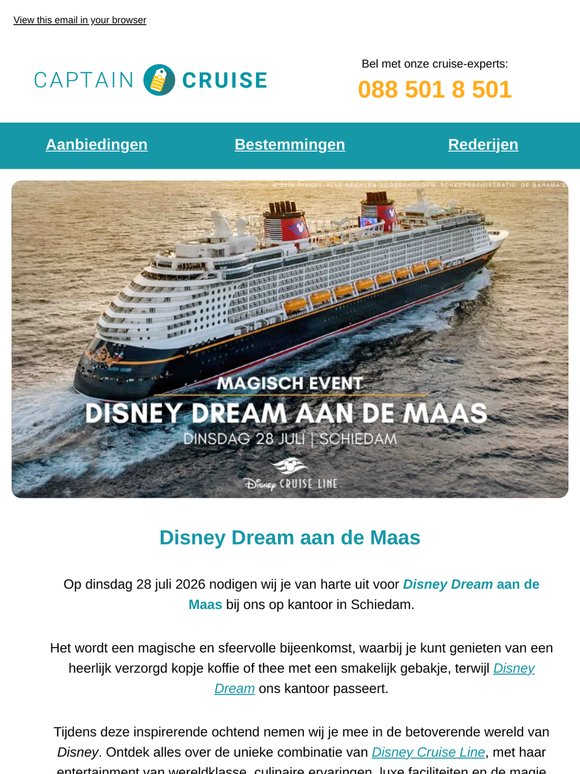580x774 pixels.
Task: Open the Disney Cruise Line link
Action: click(x=428, y=752)
